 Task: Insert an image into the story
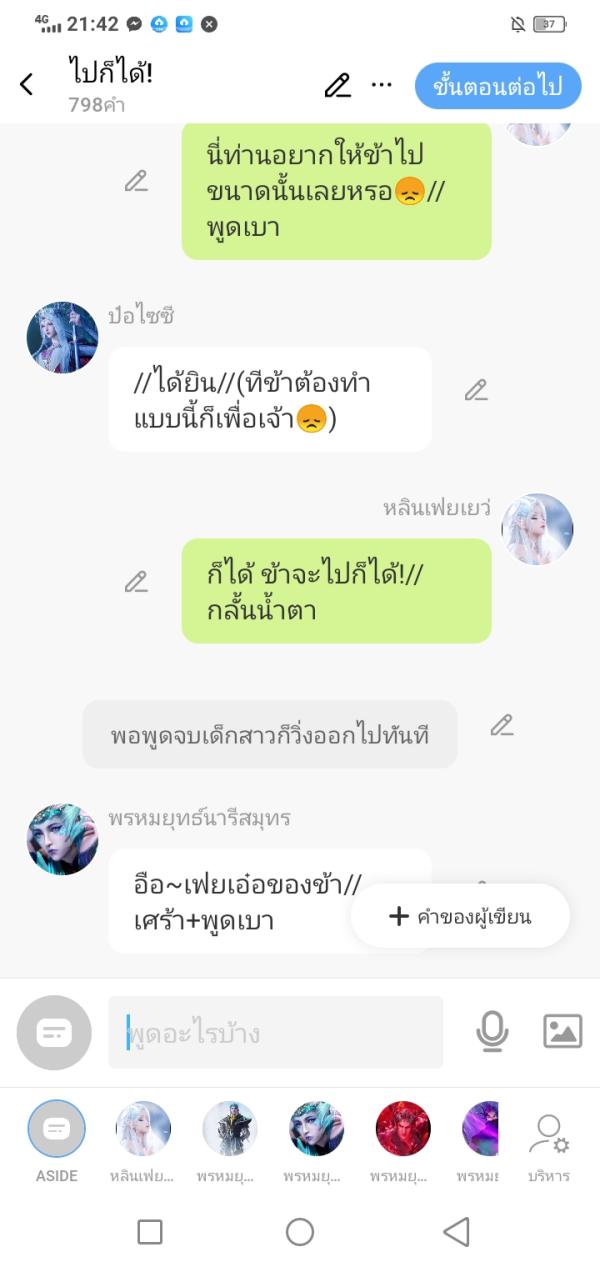pyautogui.click(x=563, y=1031)
